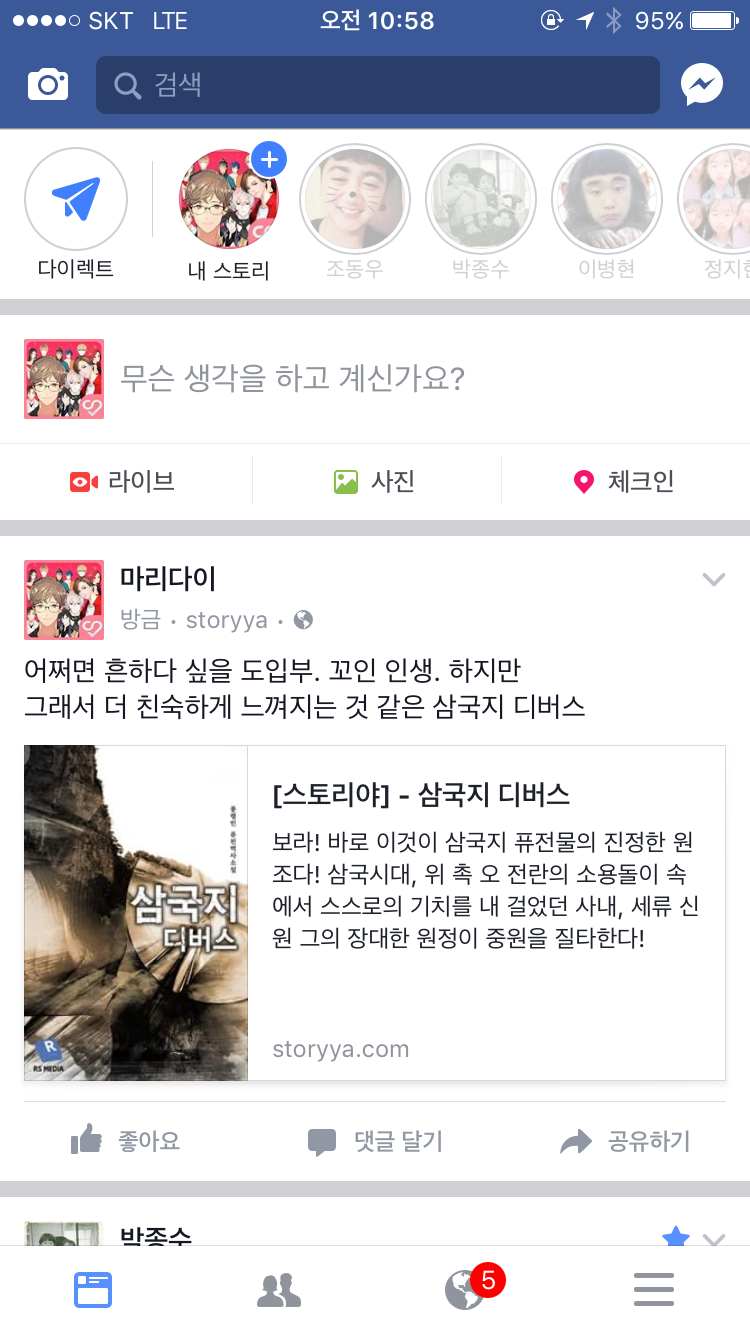The height and width of the screenshot is (1334, 750).
Task: Open Messenger from the top bar
Action: tap(702, 85)
